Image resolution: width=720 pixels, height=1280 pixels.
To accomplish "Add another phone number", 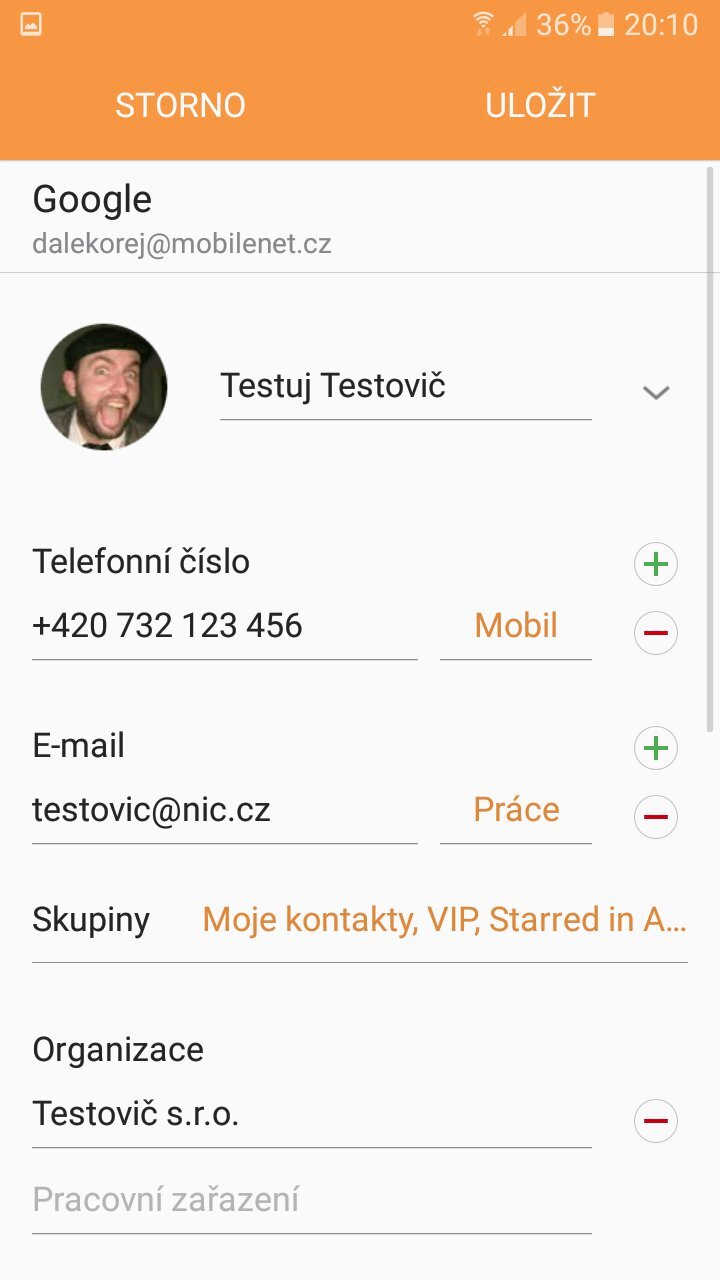I will [x=656, y=565].
